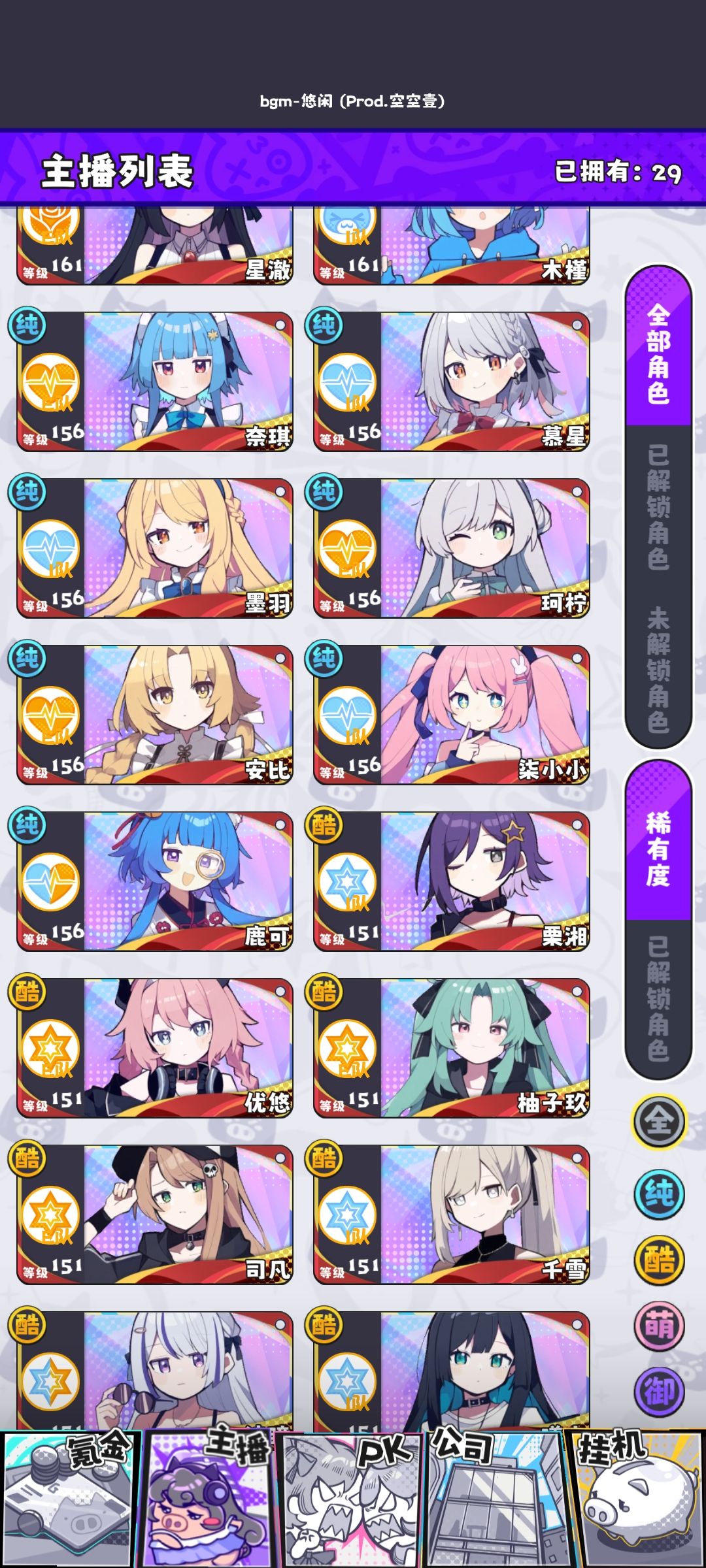Open the 奈琪 streamer card

pyautogui.click(x=155, y=382)
